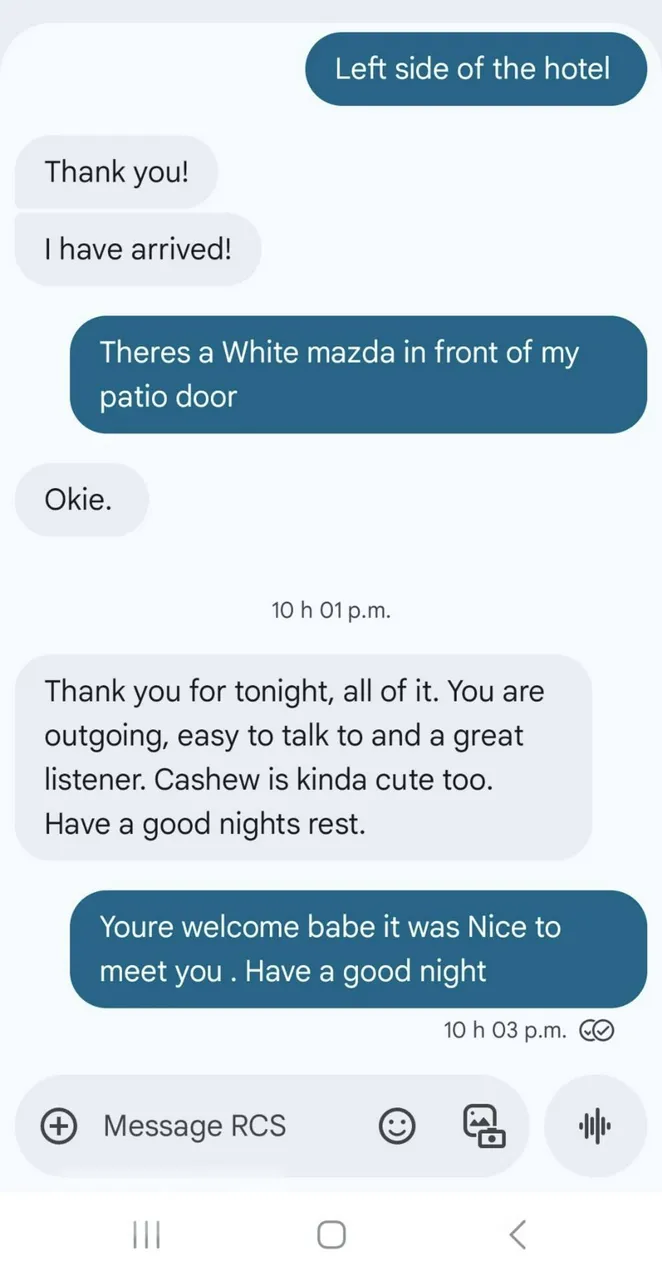
Task: Attach a photo from gallery
Action: [483, 1126]
